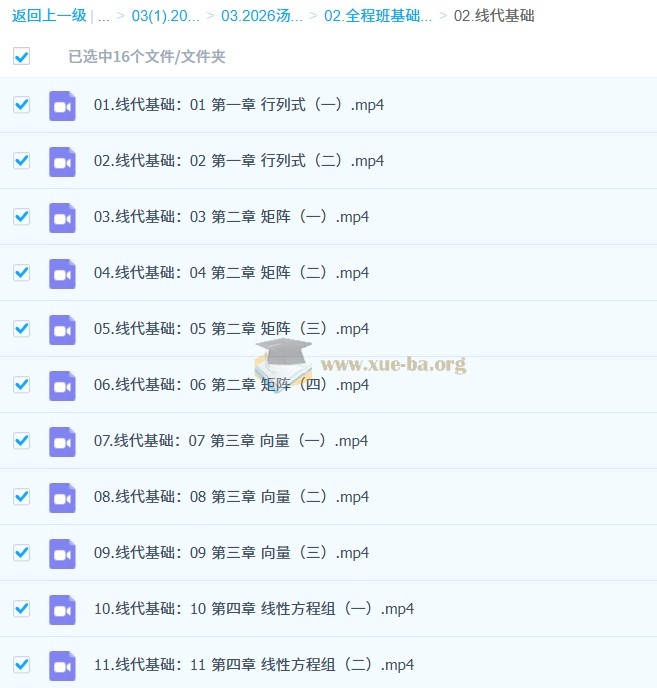Uncheck 11.线代基础 线性方程组（二）.mp4

point(21,664)
